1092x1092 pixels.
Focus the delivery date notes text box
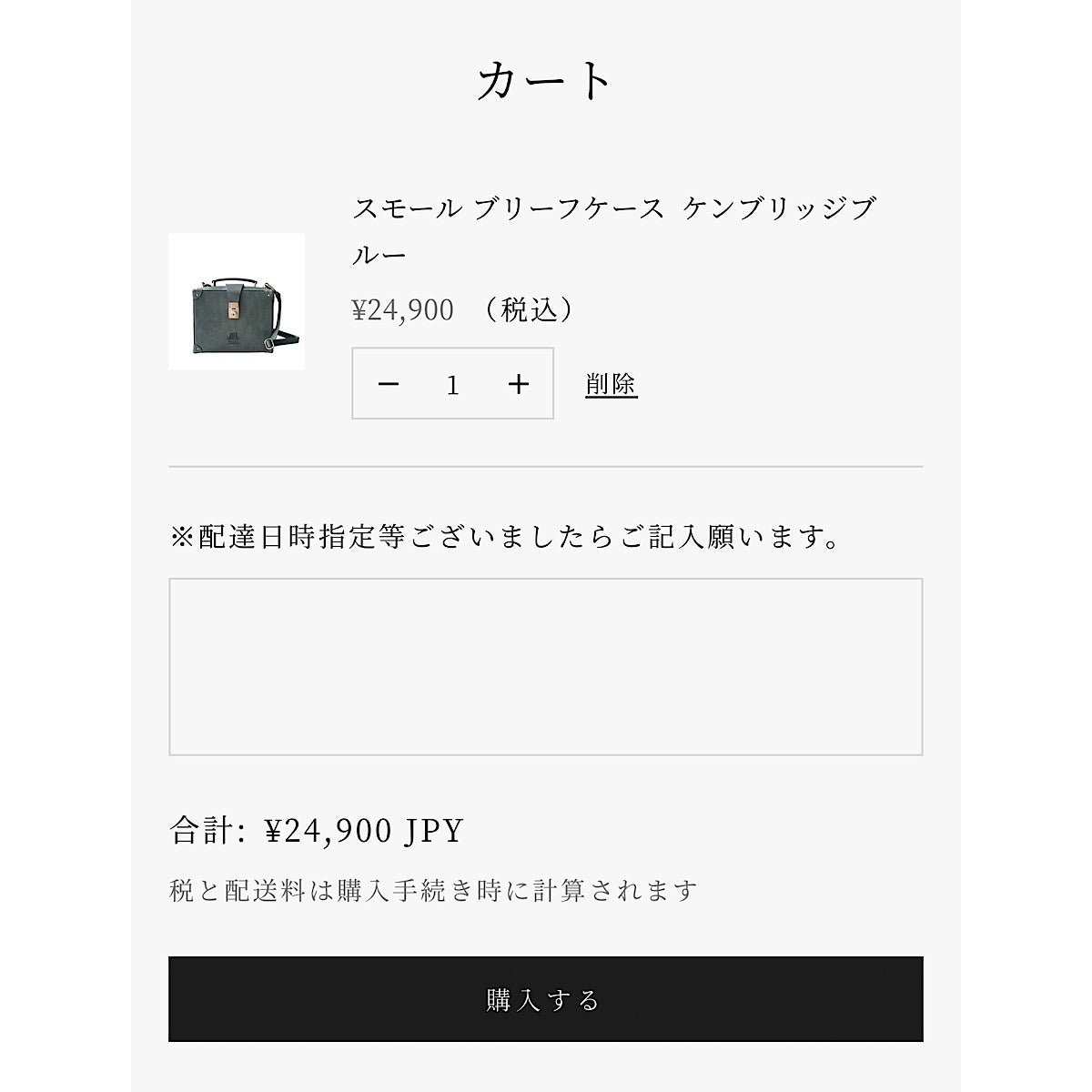click(545, 666)
